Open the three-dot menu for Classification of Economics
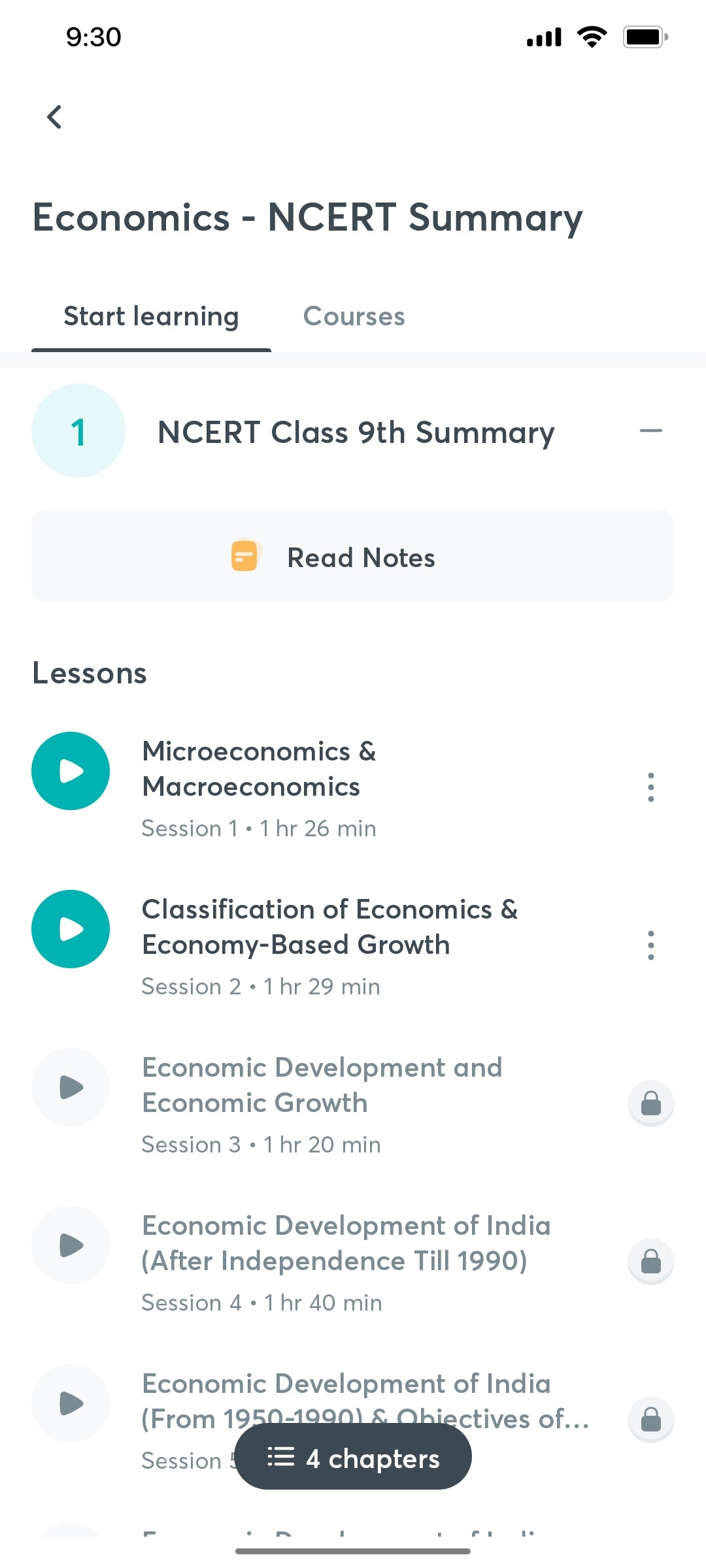The width and height of the screenshot is (706, 1568). coord(650,945)
